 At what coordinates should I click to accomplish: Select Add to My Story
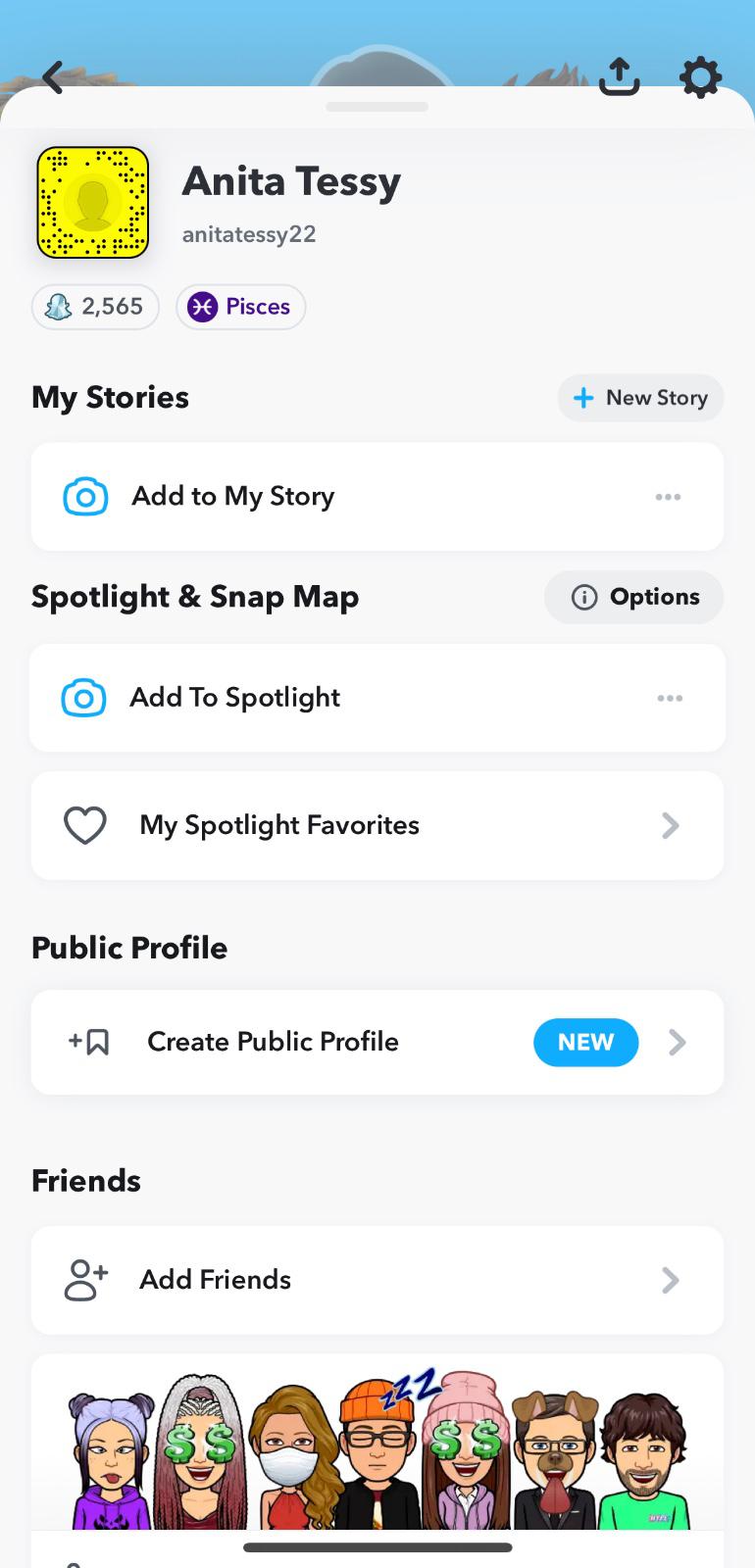tap(233, 497)
